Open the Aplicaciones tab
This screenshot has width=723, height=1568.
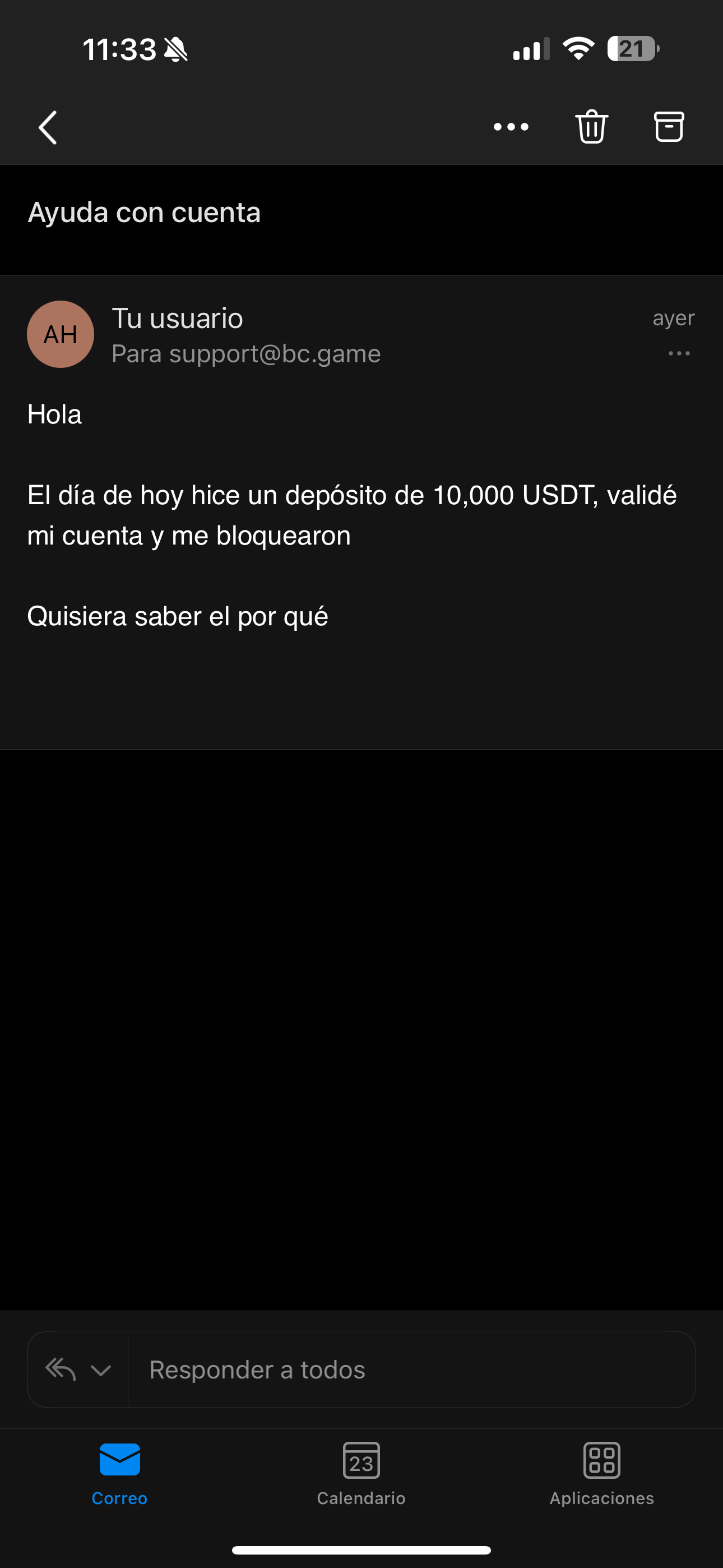[601, 1473]
